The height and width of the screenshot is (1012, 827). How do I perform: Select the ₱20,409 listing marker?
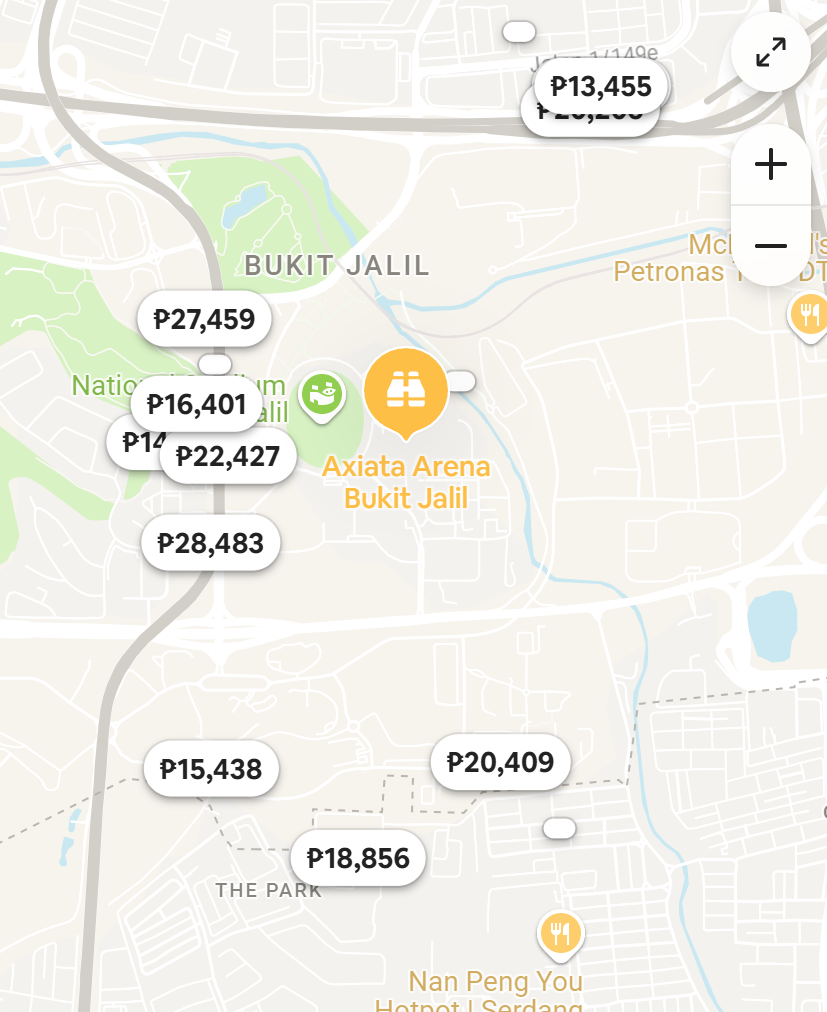[500, 763]
